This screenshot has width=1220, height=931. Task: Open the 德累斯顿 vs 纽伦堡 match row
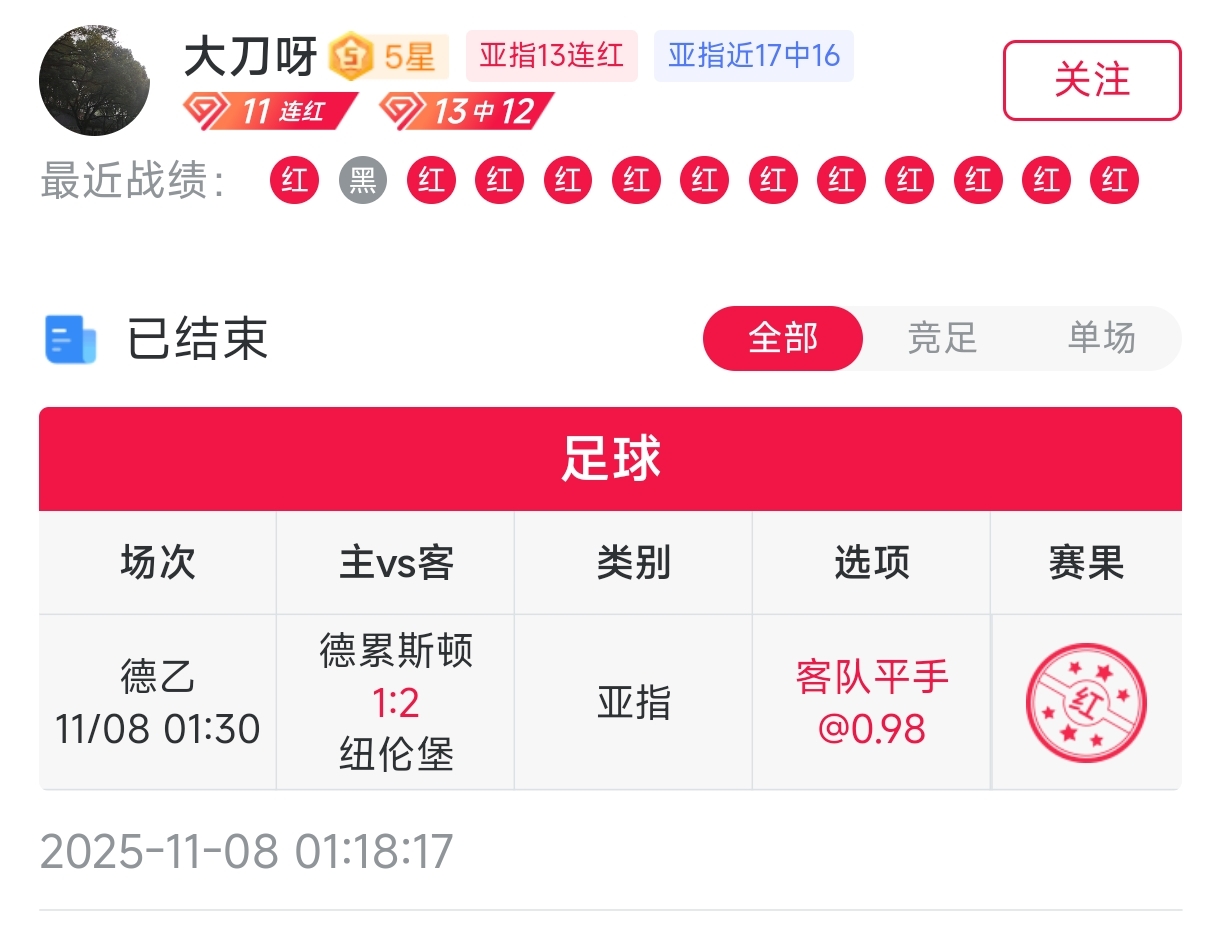point(396,702)
